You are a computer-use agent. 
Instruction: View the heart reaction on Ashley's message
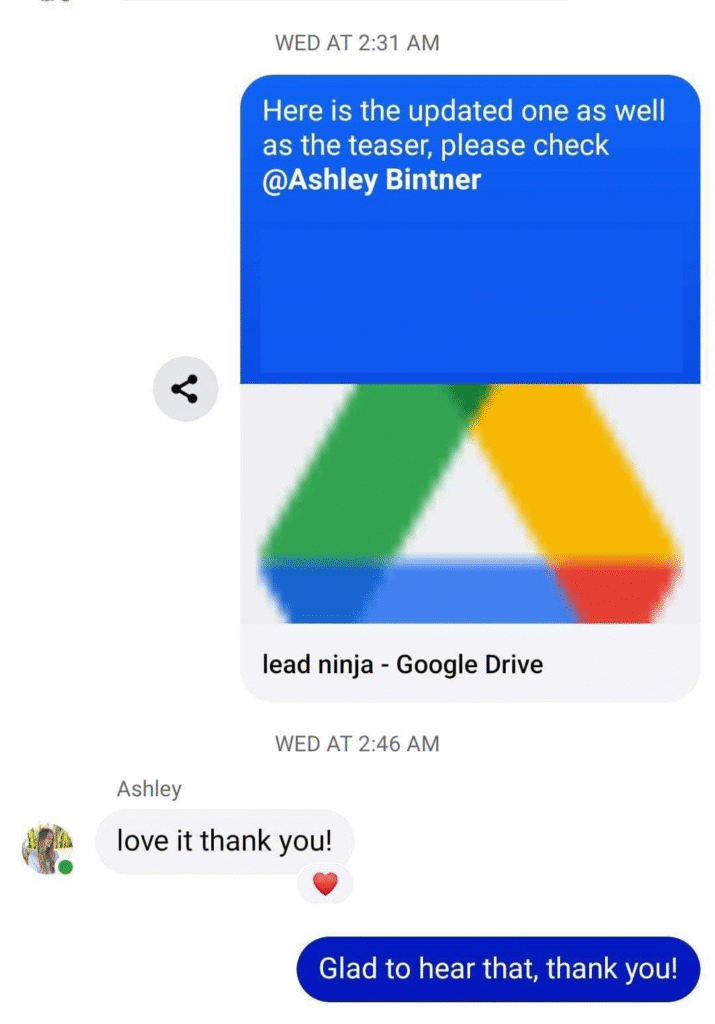coord(325,884)
